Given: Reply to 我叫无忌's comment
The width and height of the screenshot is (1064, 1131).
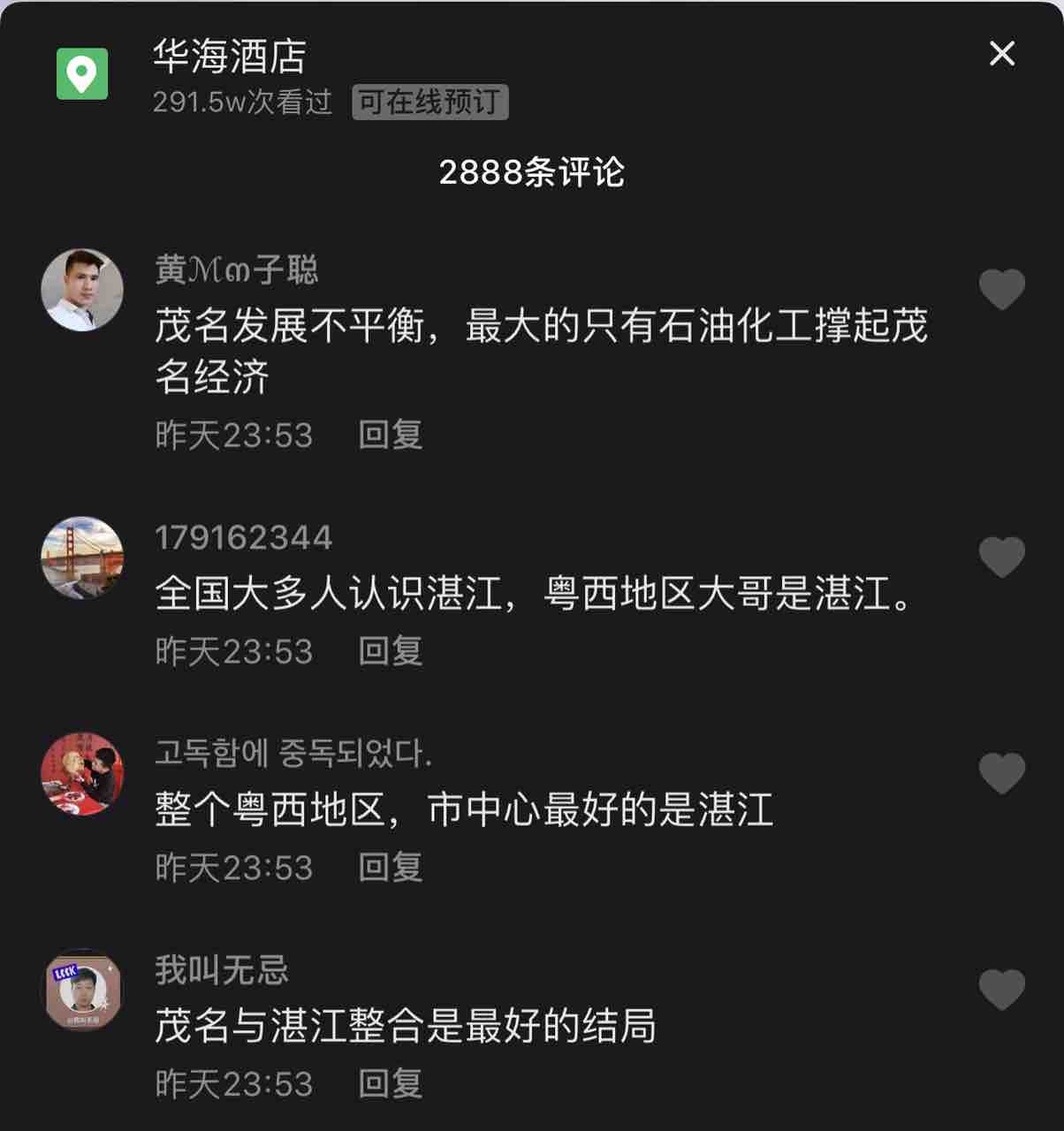Looking at the screenshot, I should [x=390, y=1083].
